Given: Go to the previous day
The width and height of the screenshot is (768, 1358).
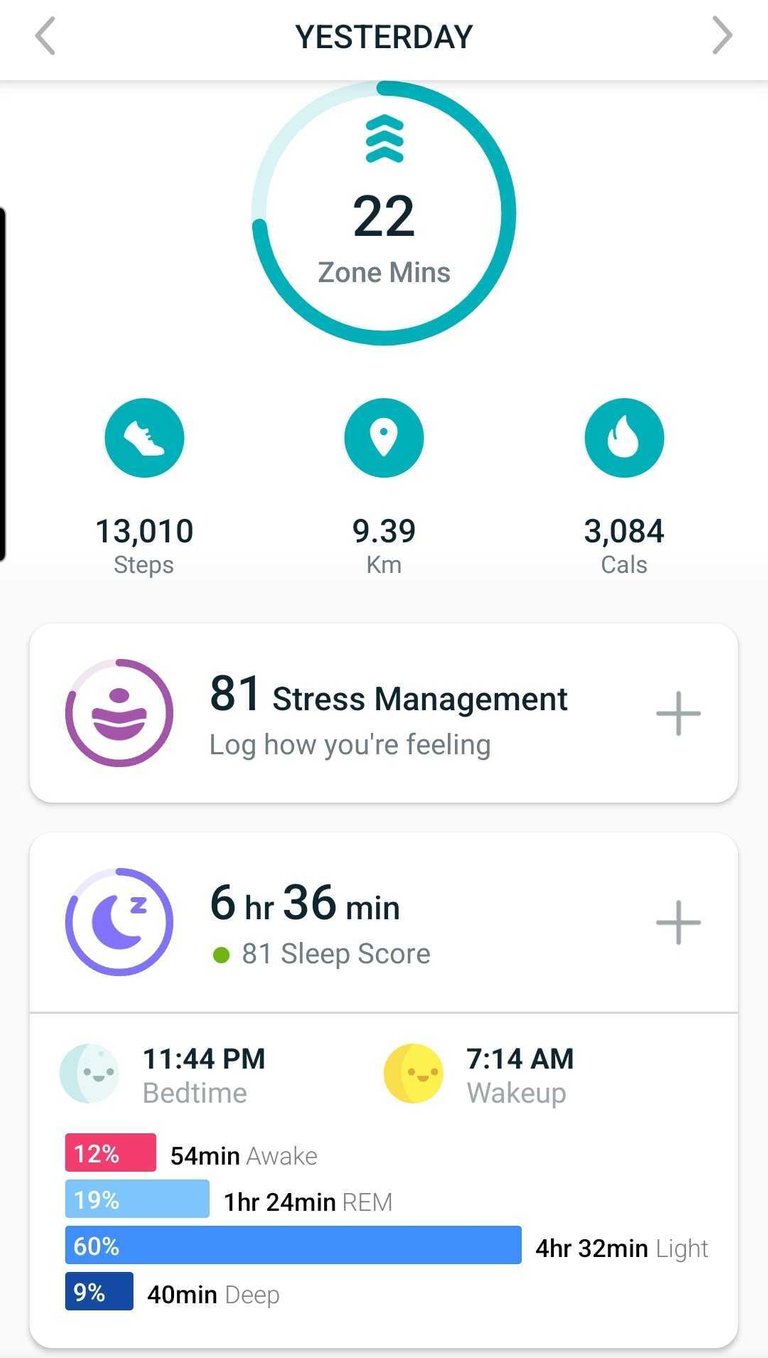Looking at the screenshot, I should coord(45,37).
